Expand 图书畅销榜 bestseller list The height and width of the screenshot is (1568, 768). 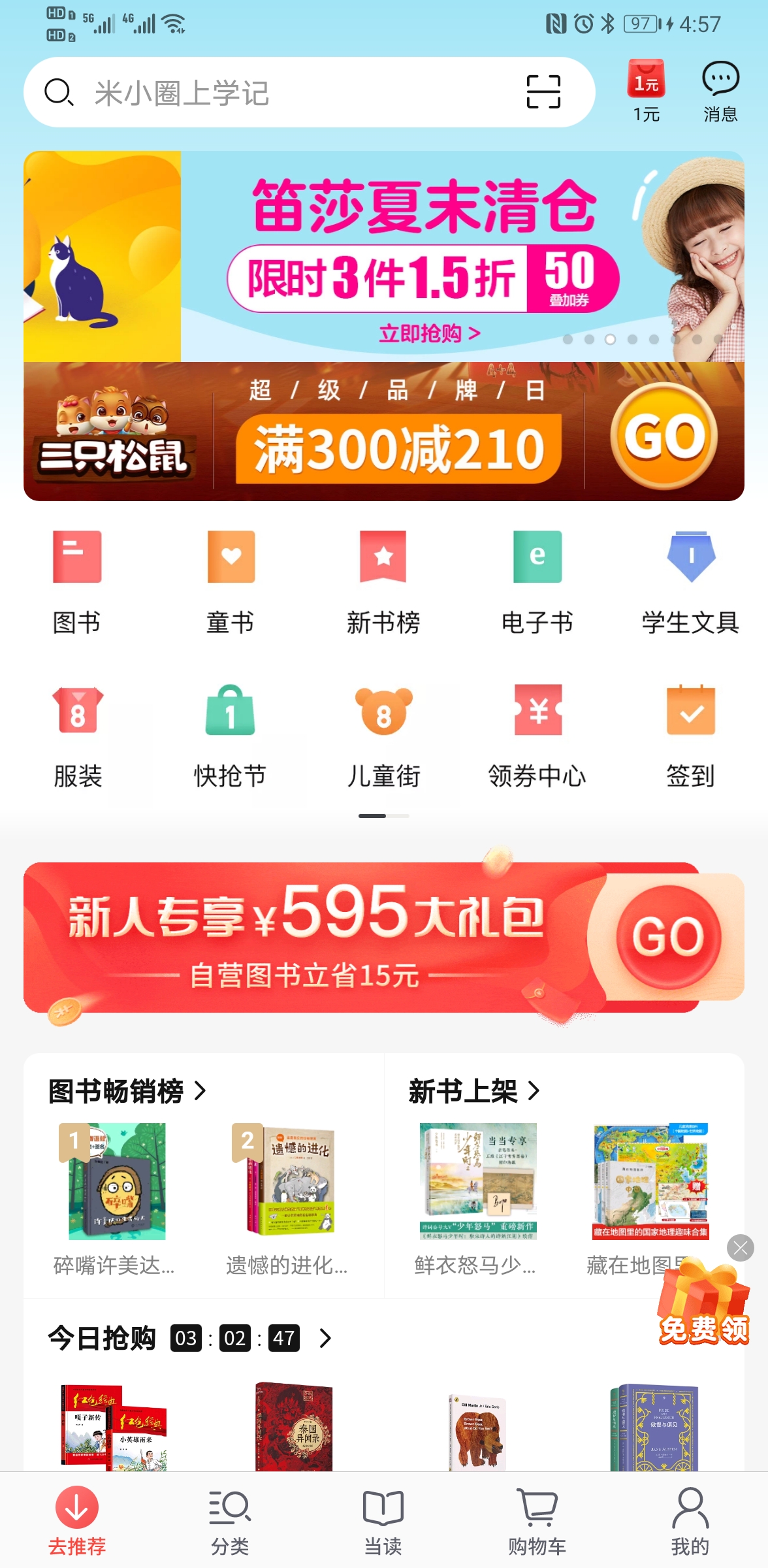[x=127, y=1090]
